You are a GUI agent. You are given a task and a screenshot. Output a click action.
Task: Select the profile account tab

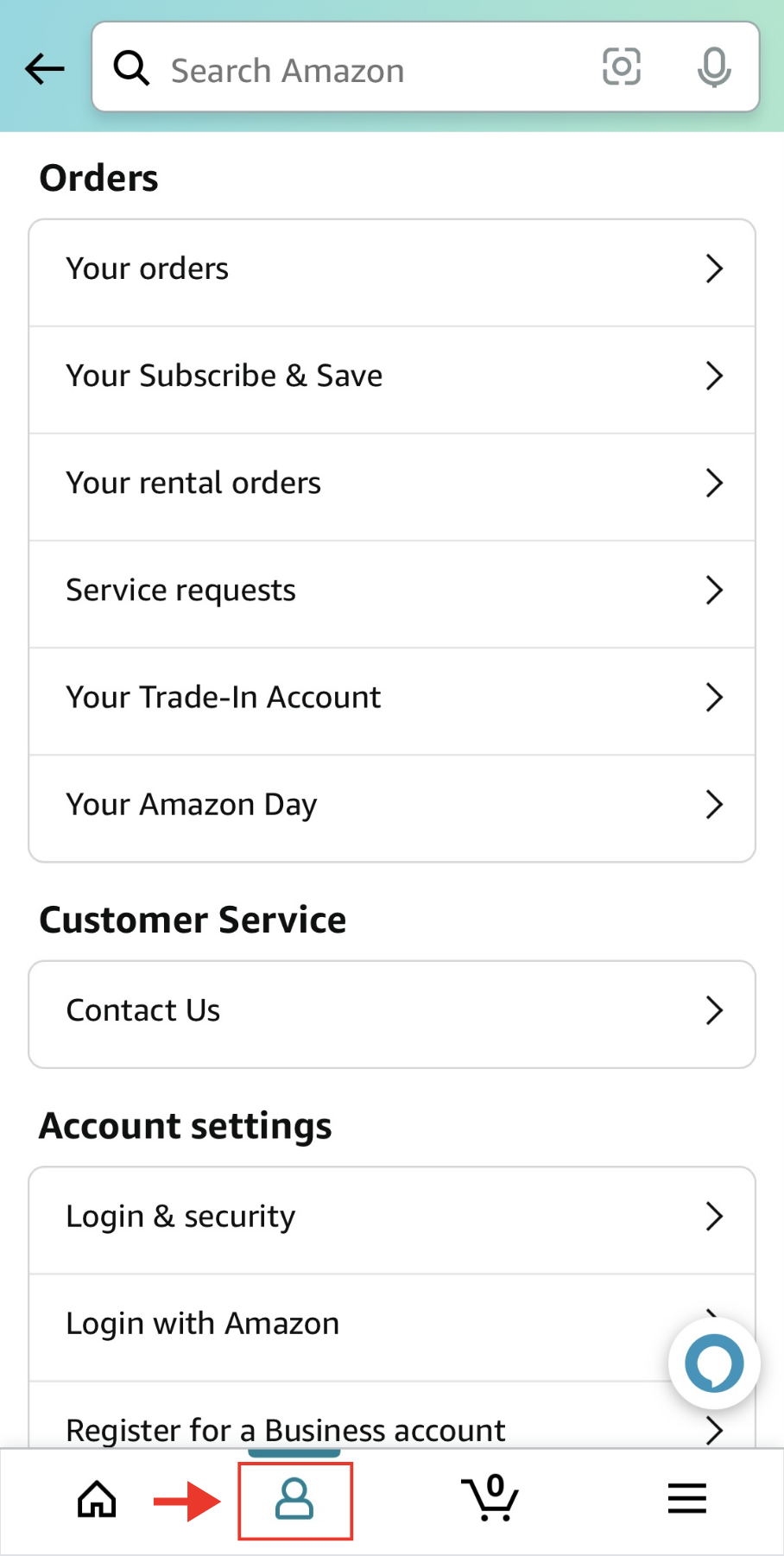294,1499
